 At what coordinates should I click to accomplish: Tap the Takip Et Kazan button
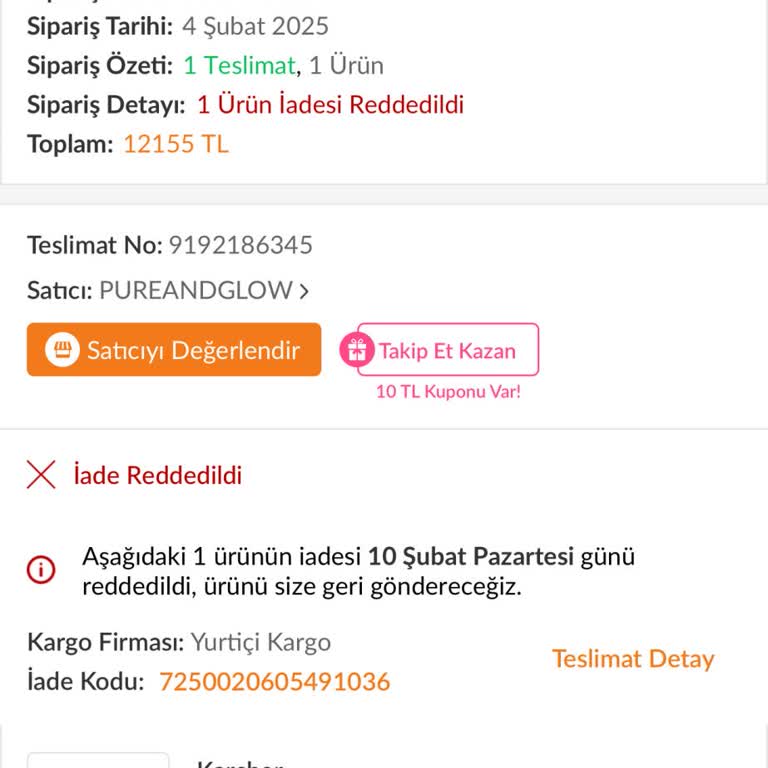click(446, 350)
